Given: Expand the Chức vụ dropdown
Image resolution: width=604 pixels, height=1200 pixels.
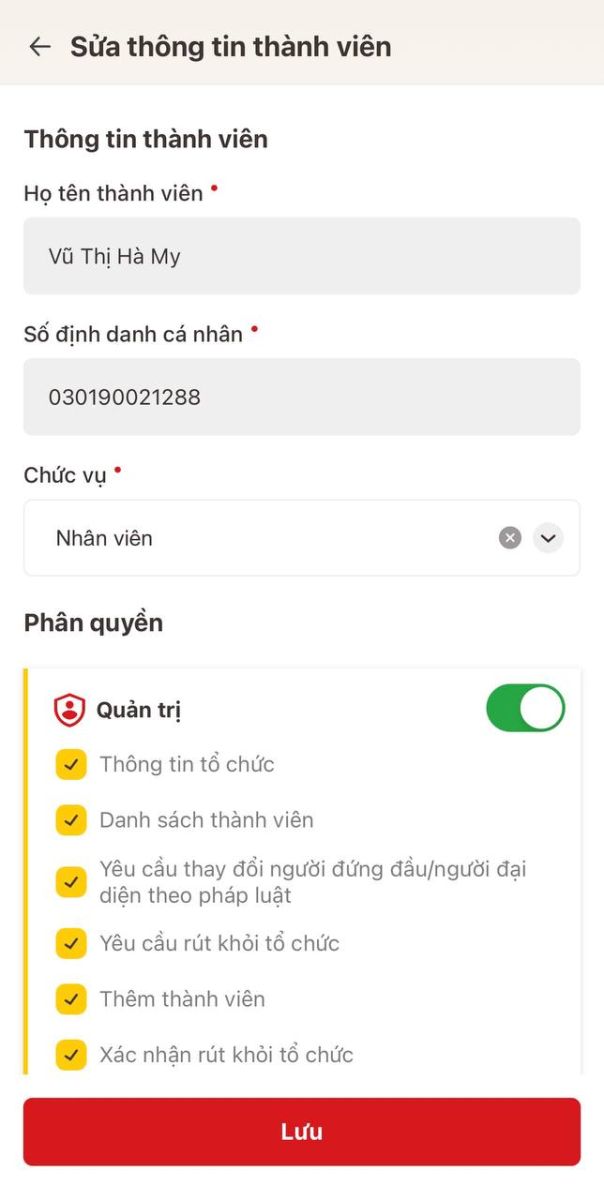Looking at the screenshot, I should pos(547,538).
